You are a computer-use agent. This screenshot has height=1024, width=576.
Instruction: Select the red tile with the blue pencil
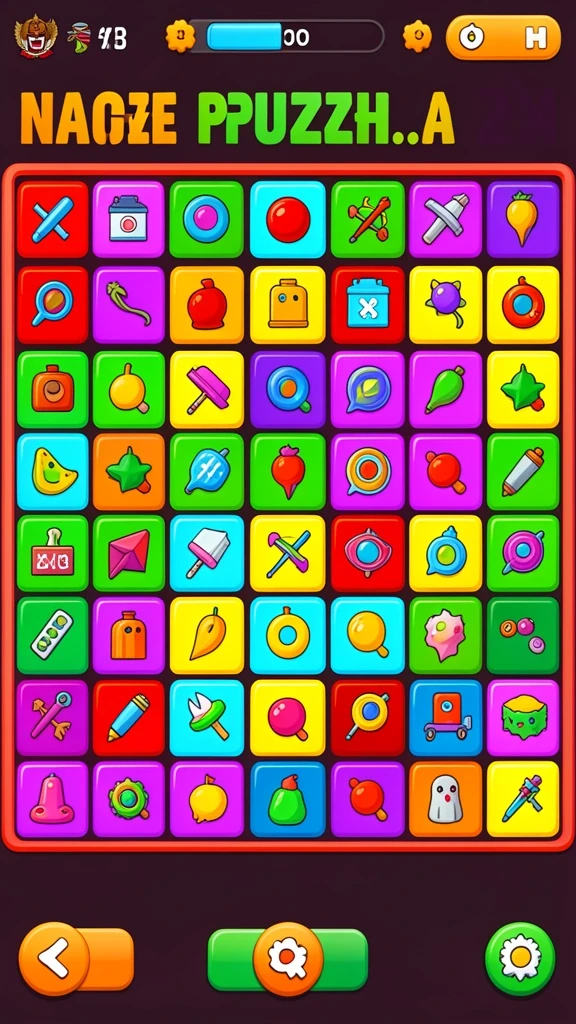click(x=129, y=718)
